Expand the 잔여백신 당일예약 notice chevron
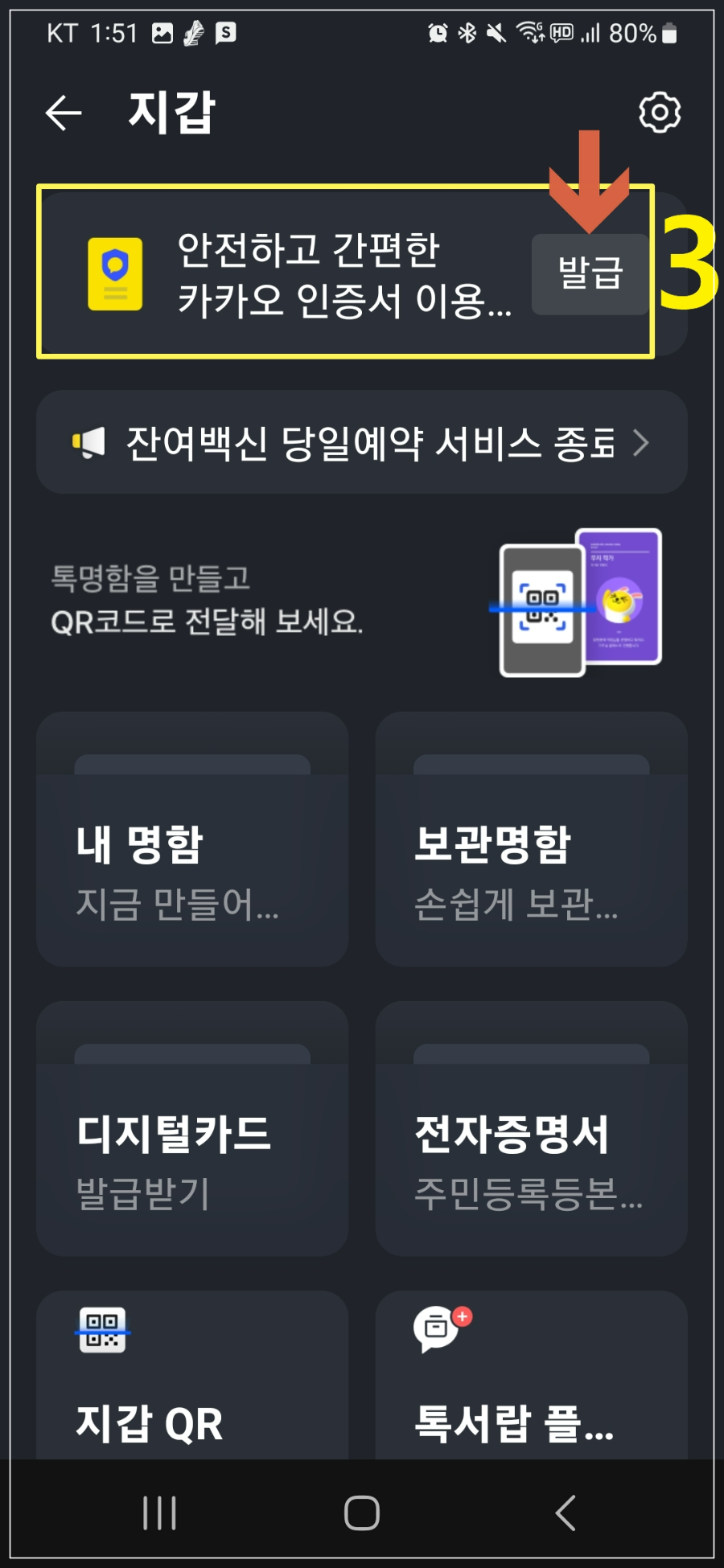This screenshot has height=1568, width=724. pos(640,441)
